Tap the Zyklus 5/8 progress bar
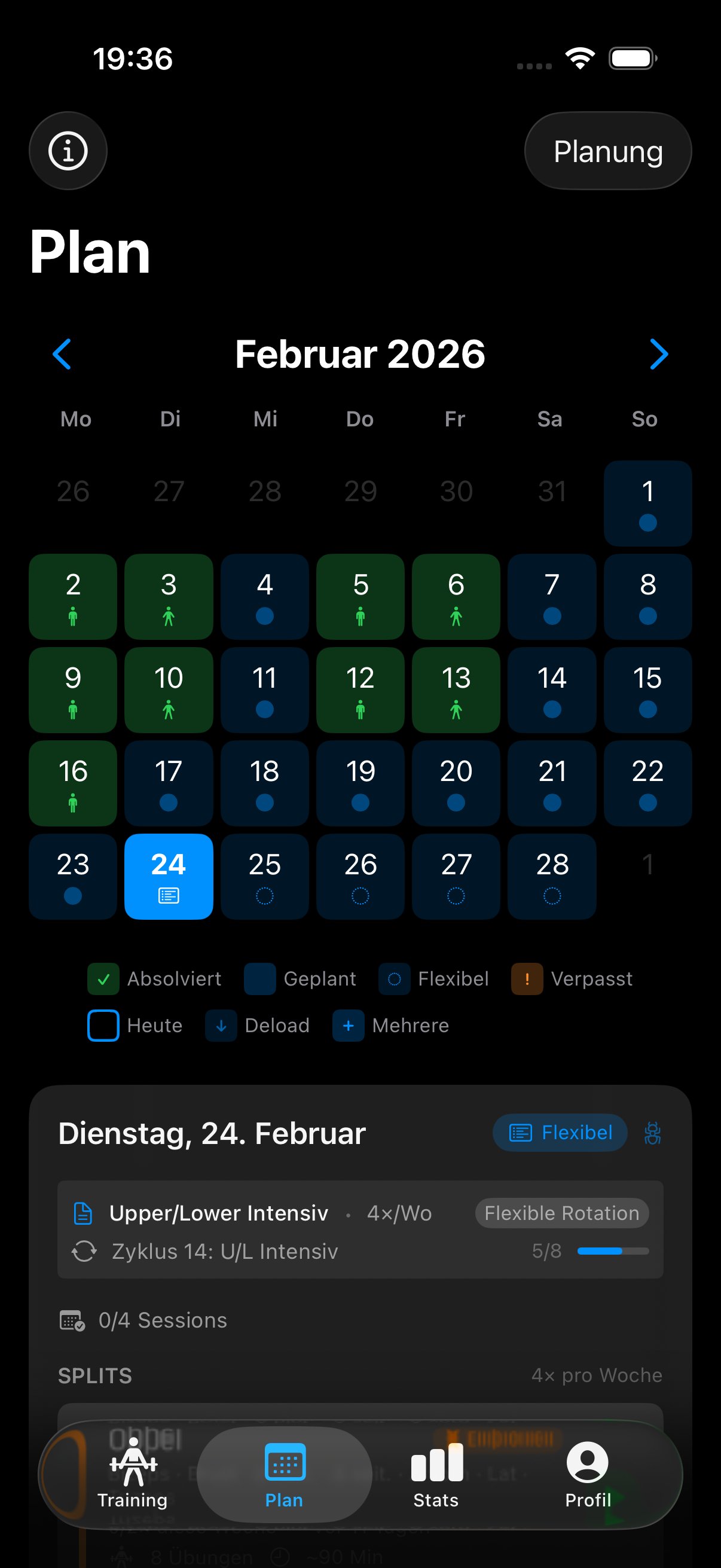Screen dimensions: 721x1568 [x=614, y=1252]
